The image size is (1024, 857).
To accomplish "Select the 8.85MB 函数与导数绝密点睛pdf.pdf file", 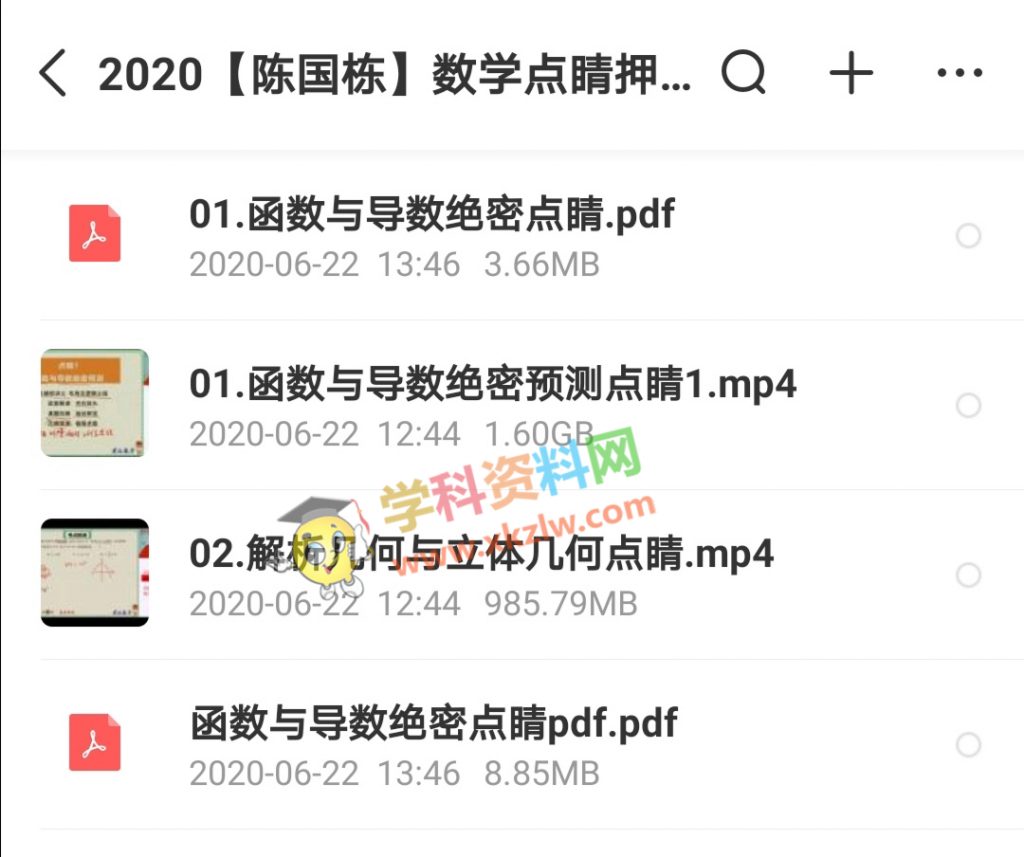I will pos(968,745).
